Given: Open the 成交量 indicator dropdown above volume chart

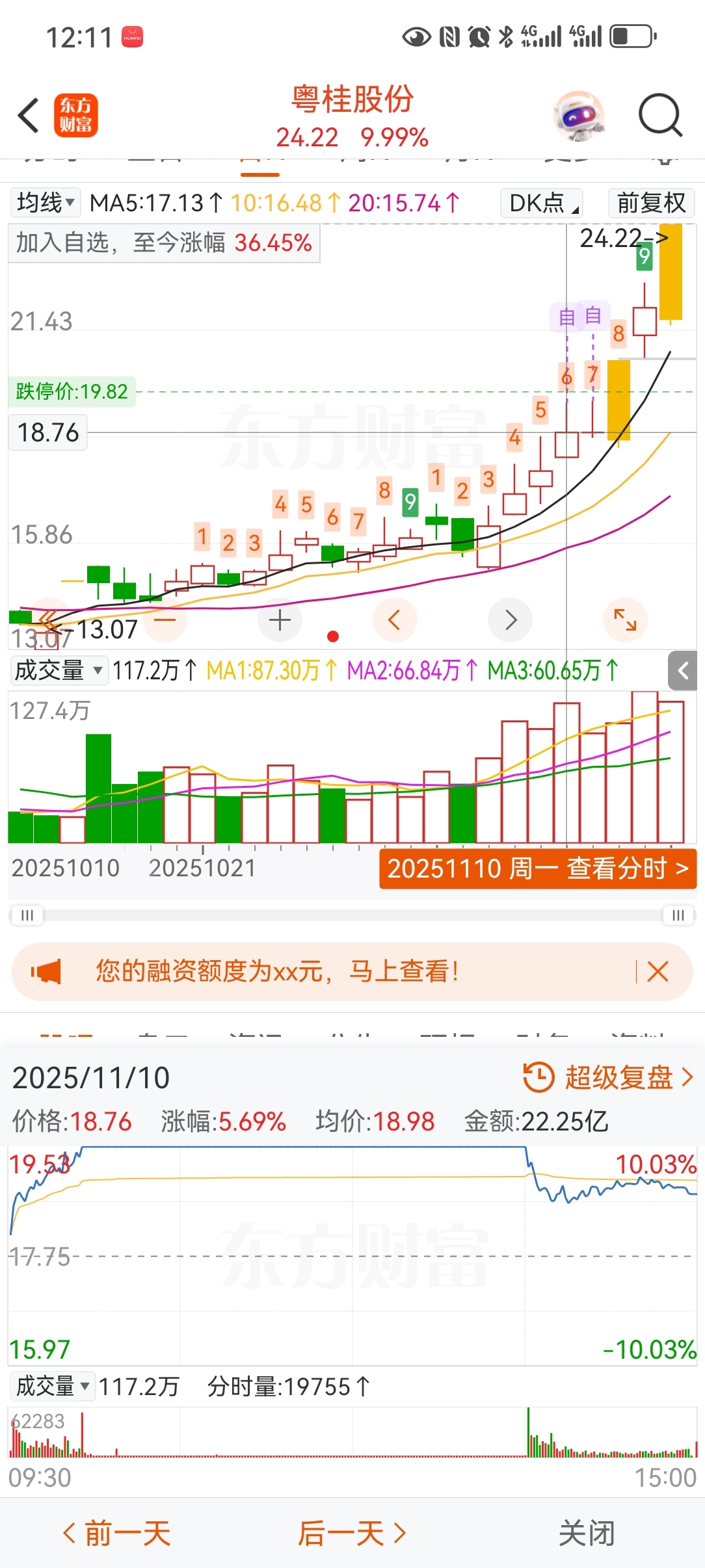Looking at the screenshot, I should pos(58,670).
